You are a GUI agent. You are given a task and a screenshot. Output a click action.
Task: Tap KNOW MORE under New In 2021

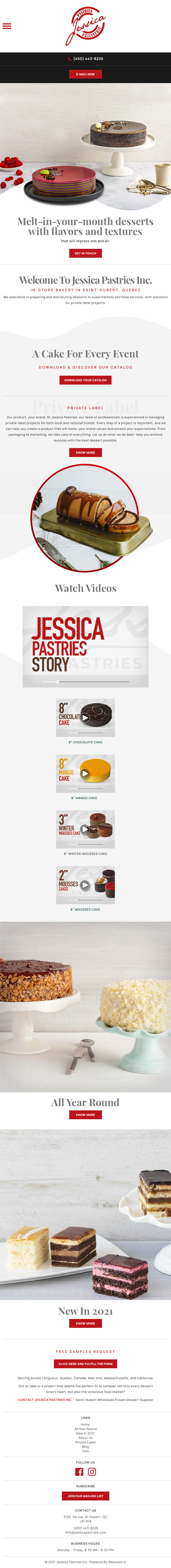pyautogui.click(x=85, y=1323)
